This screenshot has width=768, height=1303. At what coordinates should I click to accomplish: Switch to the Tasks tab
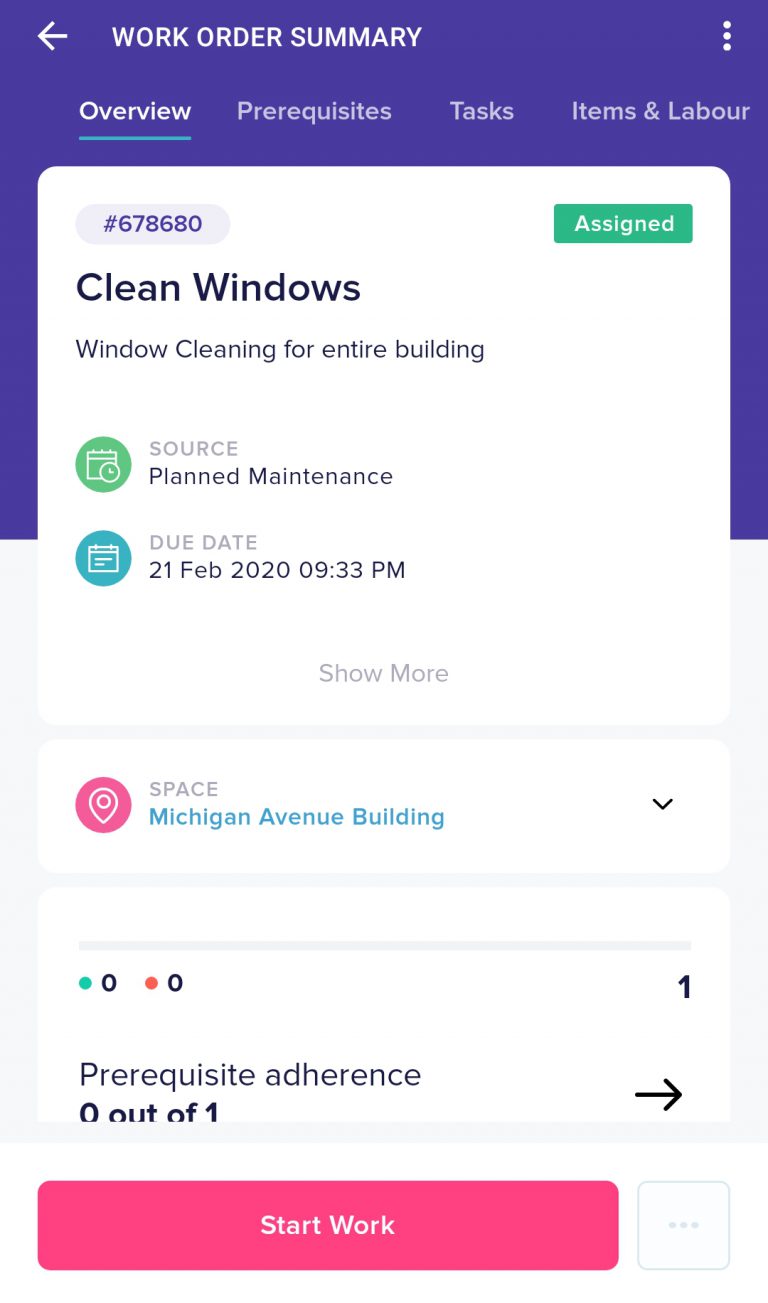(481, 111)
